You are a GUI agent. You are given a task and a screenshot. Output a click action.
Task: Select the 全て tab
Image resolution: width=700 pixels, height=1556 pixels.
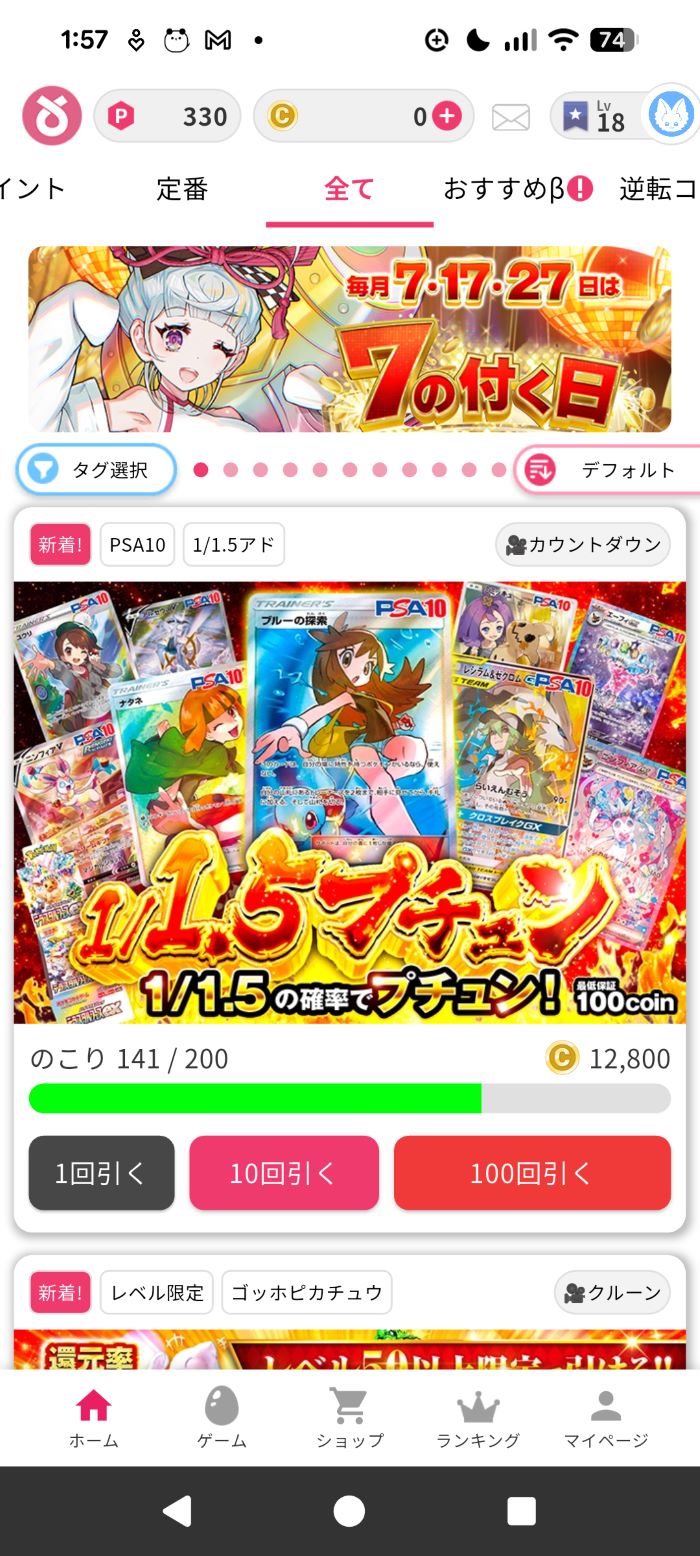coord(349,188)
